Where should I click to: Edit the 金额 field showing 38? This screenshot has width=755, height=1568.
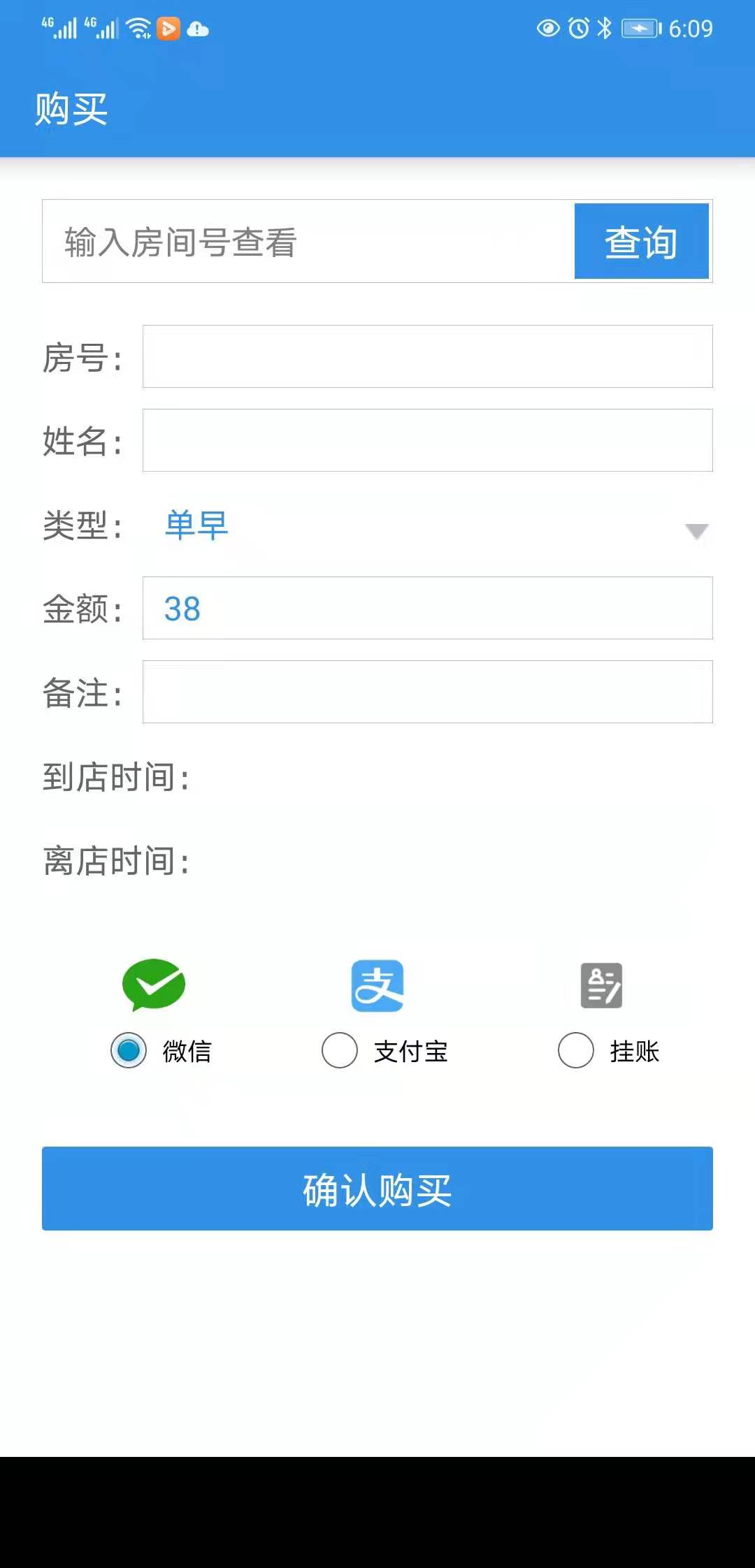coord(427,608)
